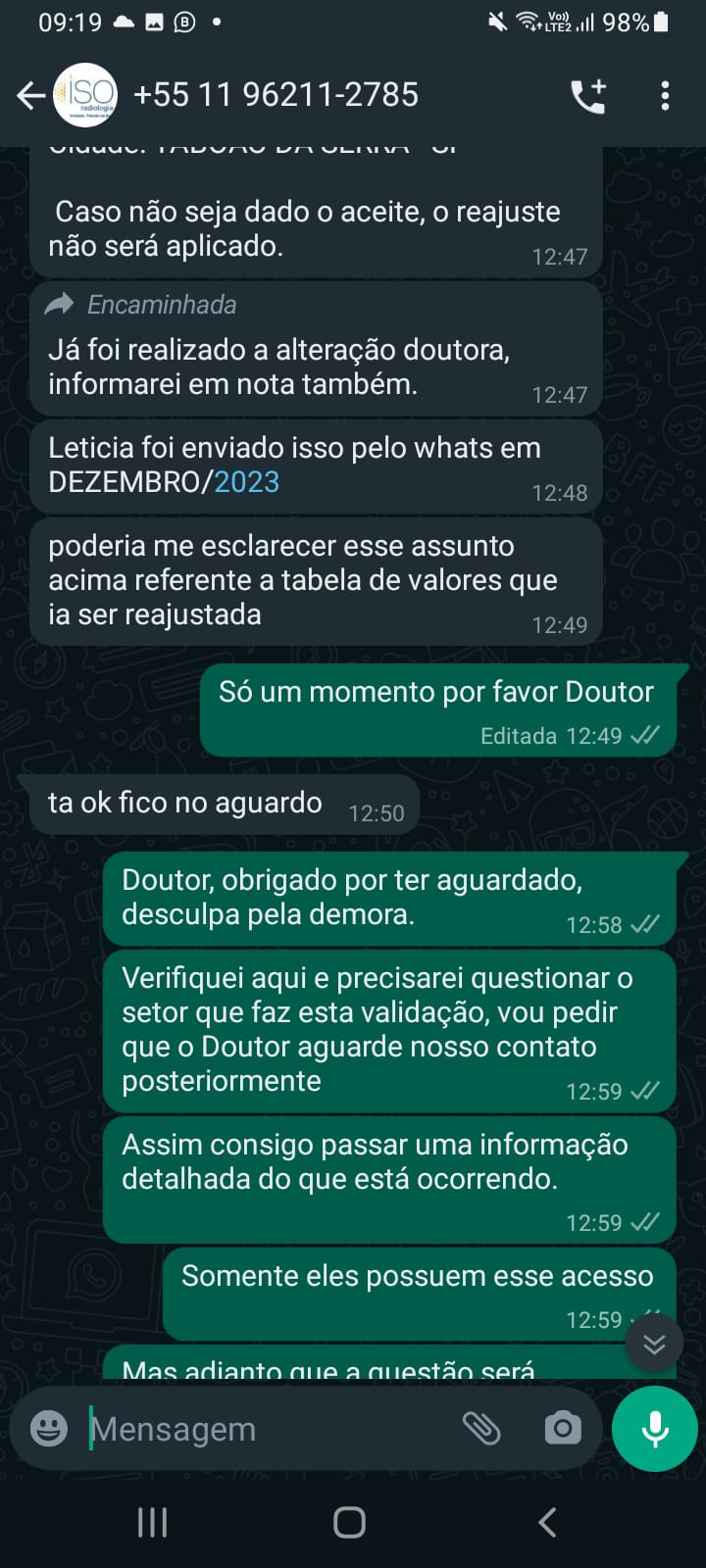This screenshot has height=1568, width=706.
Task: Open recent apps in navigation bar
Action: (x=152, y=1522)
